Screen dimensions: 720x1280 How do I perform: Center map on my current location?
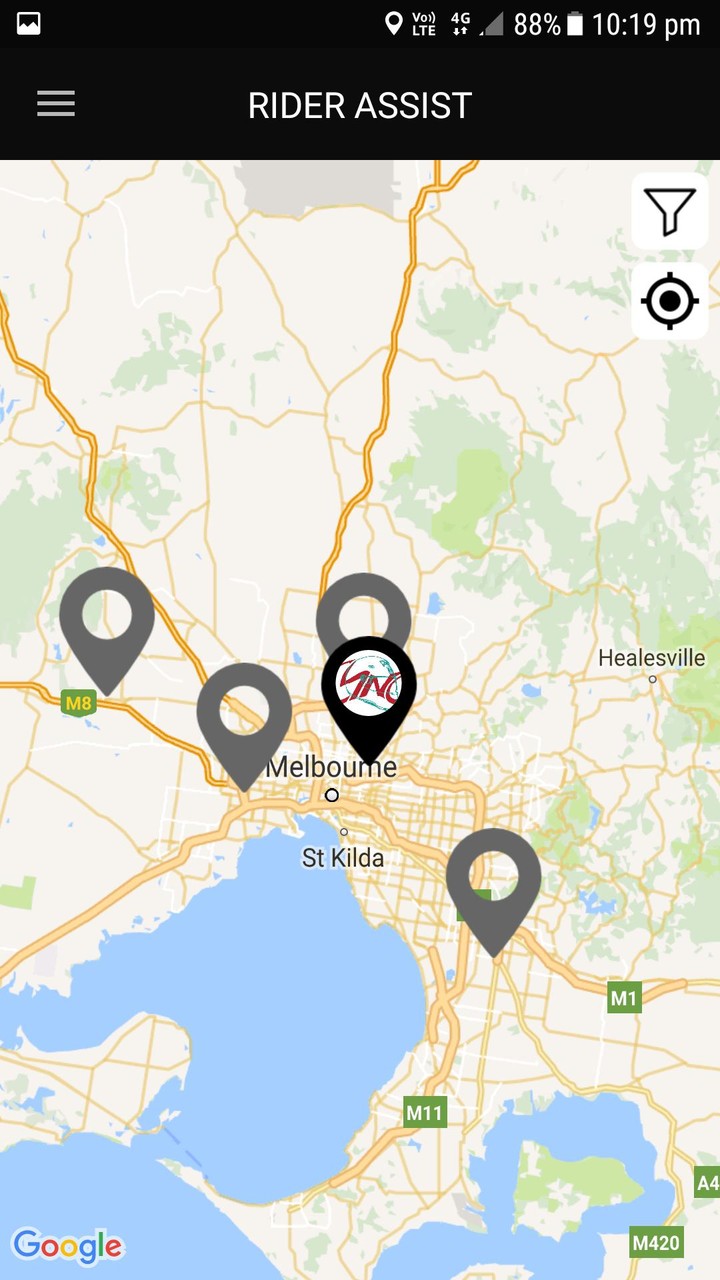[x=669, y=301]
